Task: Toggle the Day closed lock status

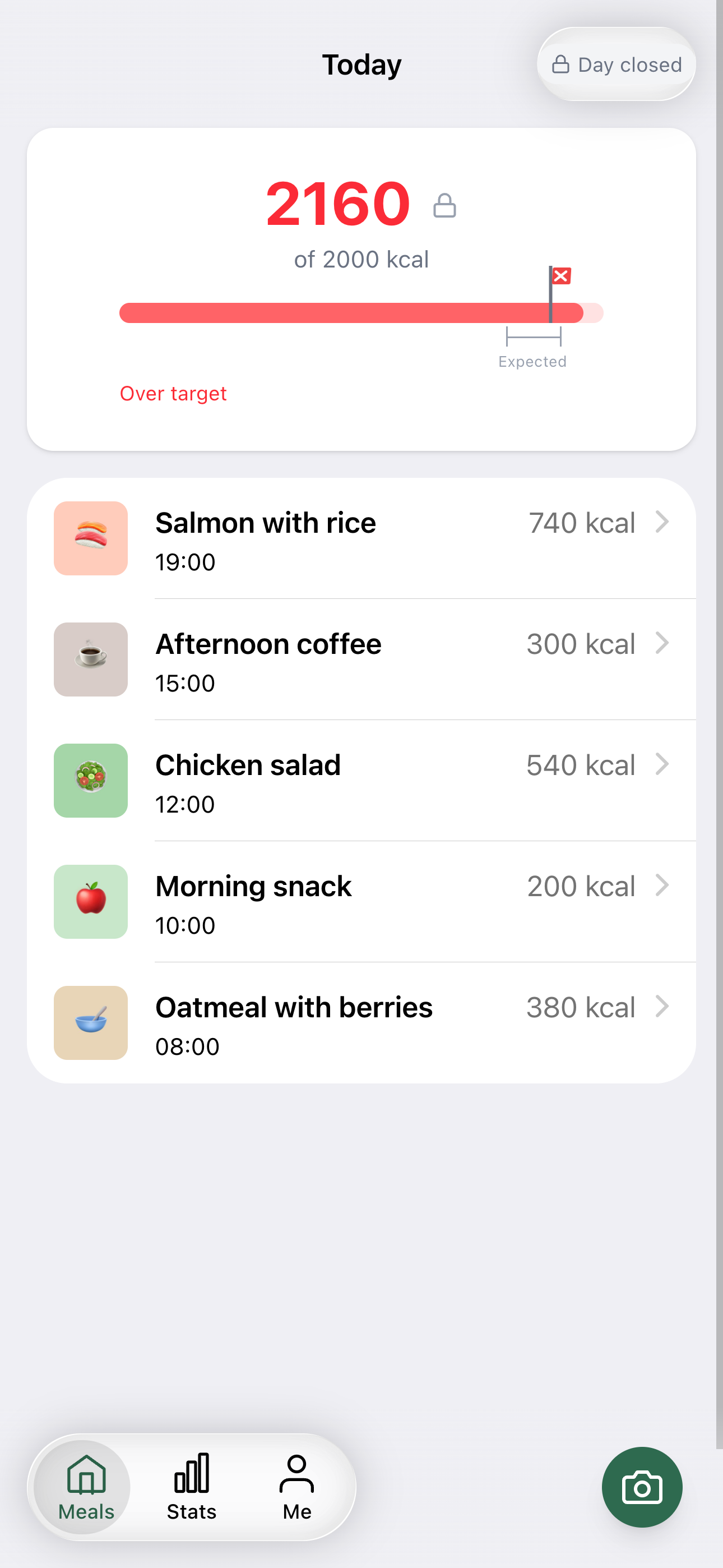Action: point(615,64)
